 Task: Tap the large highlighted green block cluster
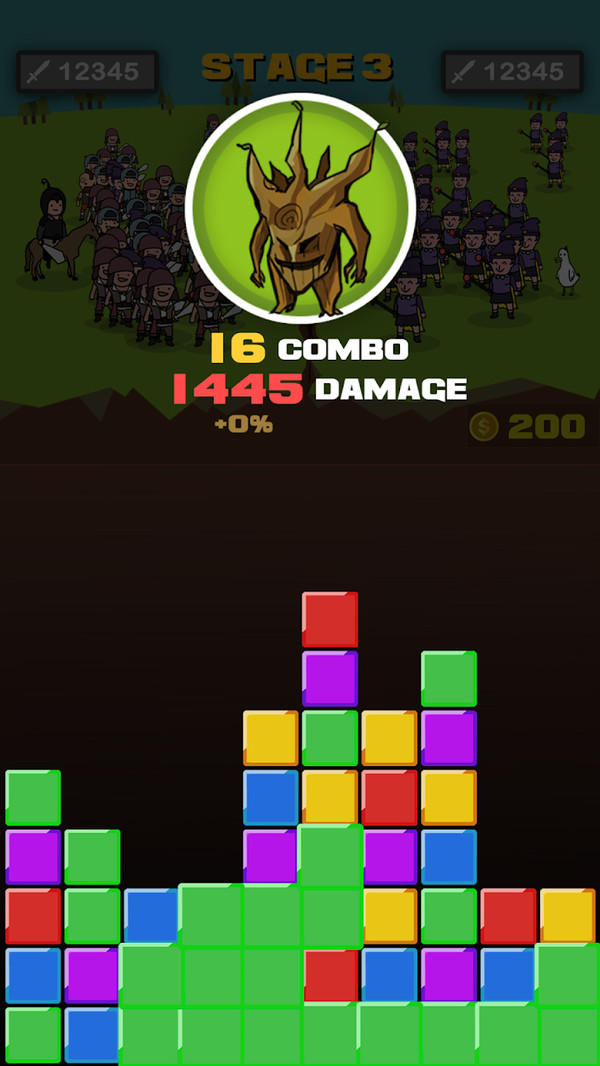tap(240, 978)
